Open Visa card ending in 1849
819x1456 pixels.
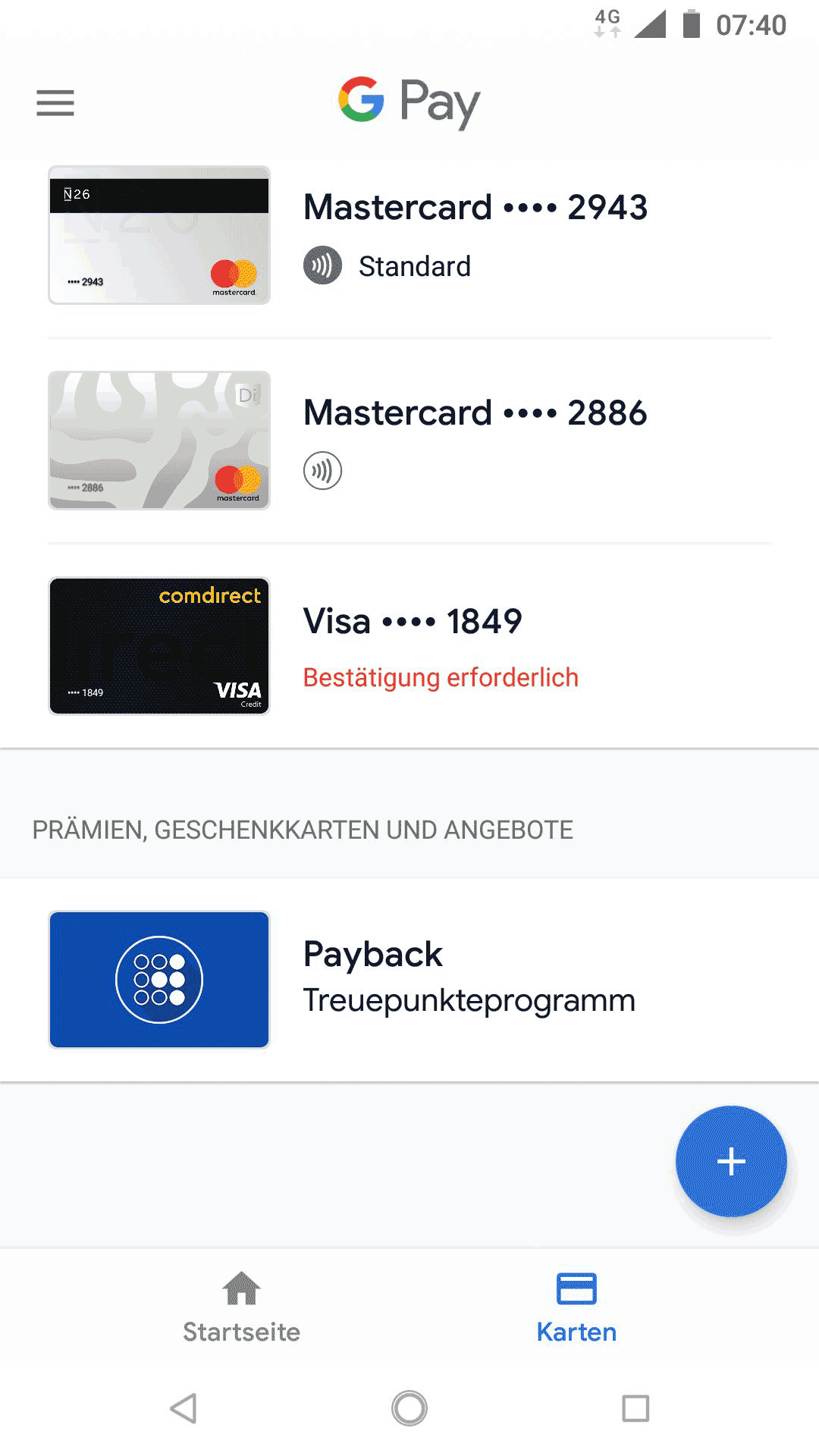point(409,646)
